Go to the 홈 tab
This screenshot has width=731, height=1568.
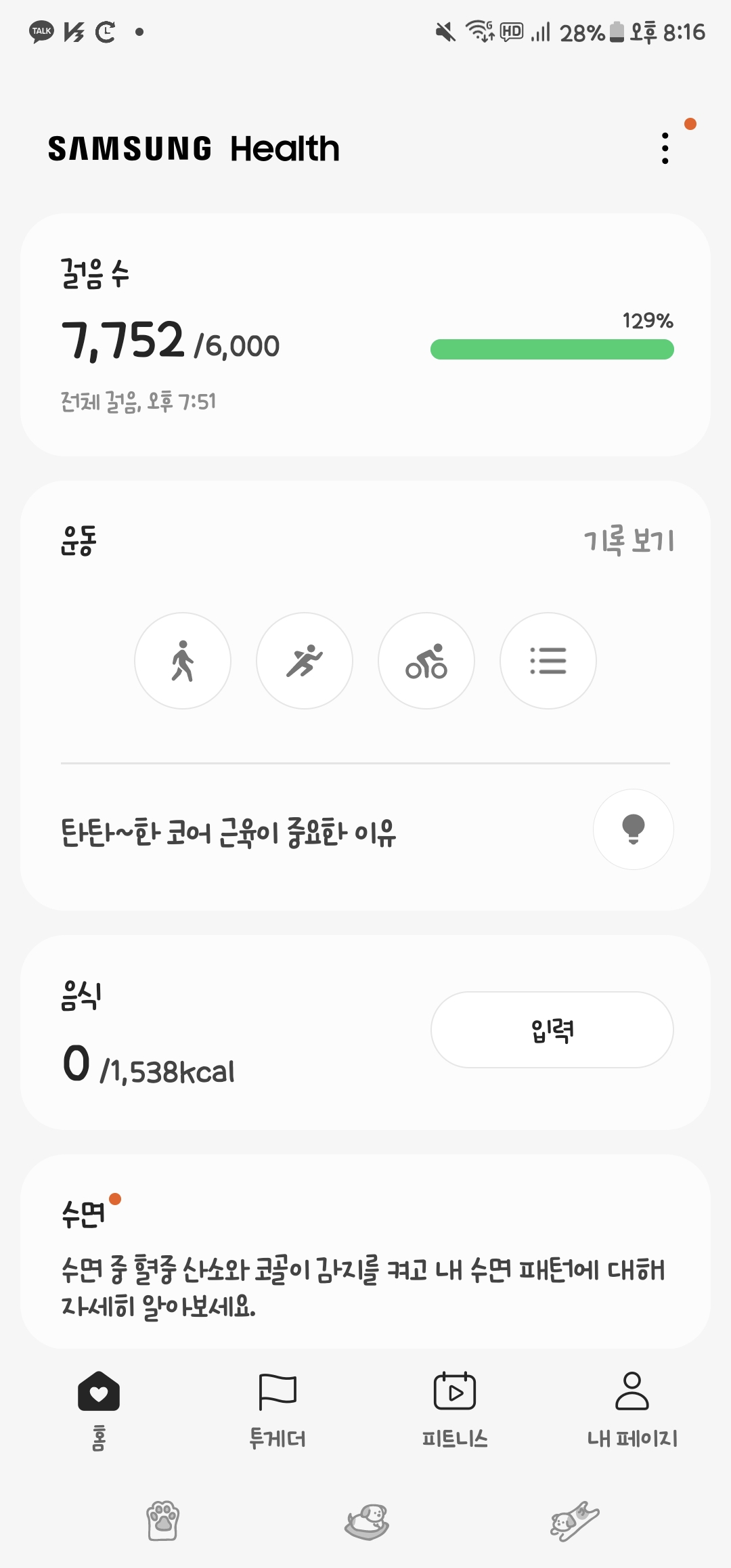coord(99,1408)
